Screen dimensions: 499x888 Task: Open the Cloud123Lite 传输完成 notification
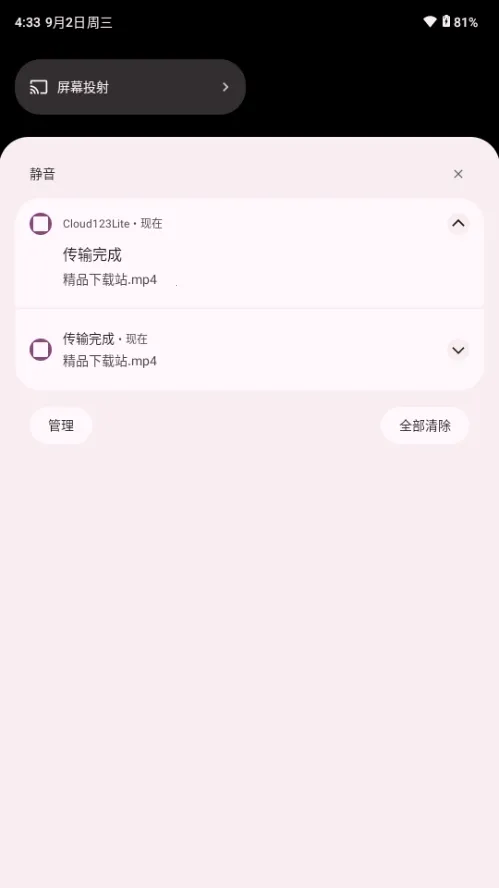pos(249,253)
